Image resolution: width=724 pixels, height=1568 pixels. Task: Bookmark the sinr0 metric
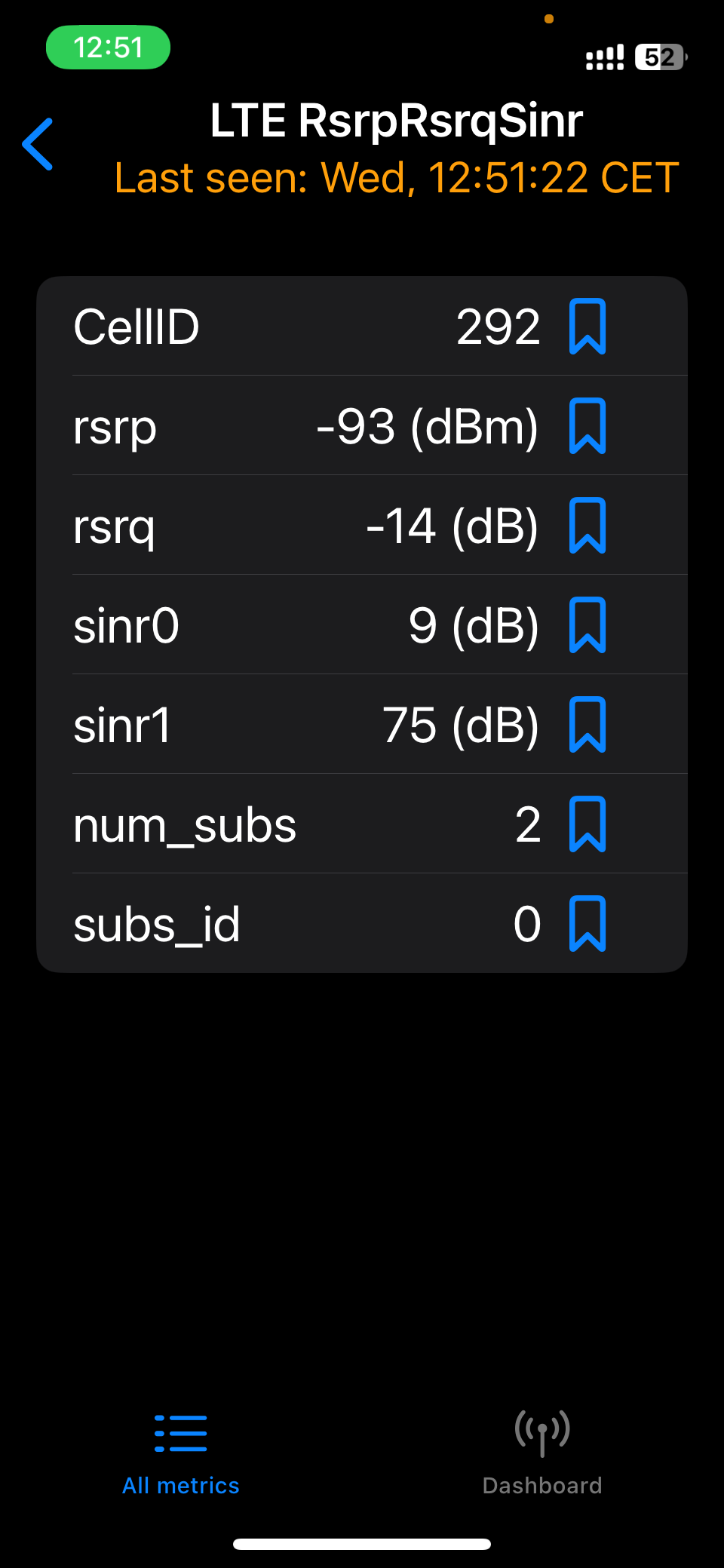click(x=587, y=625)
